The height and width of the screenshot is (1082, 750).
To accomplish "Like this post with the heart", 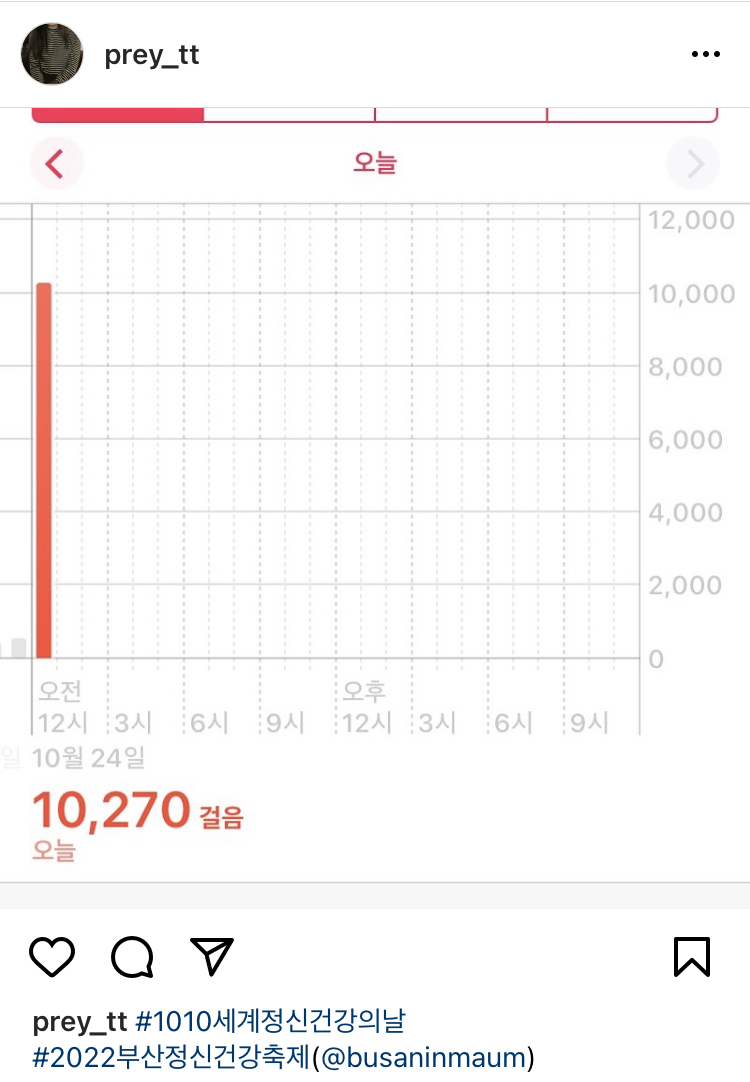I will (52, 957).
